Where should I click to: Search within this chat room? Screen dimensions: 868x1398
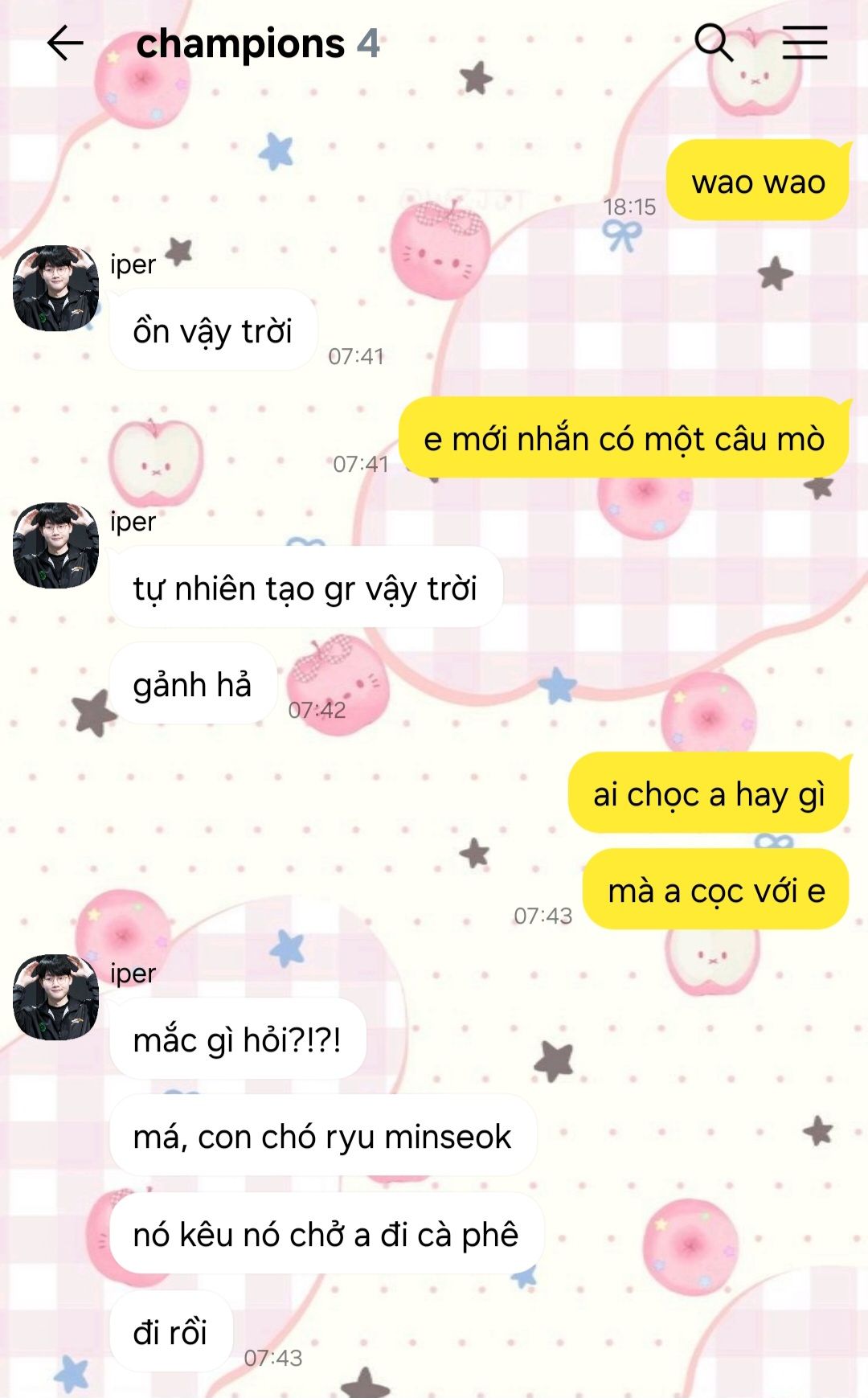point(714,42)
